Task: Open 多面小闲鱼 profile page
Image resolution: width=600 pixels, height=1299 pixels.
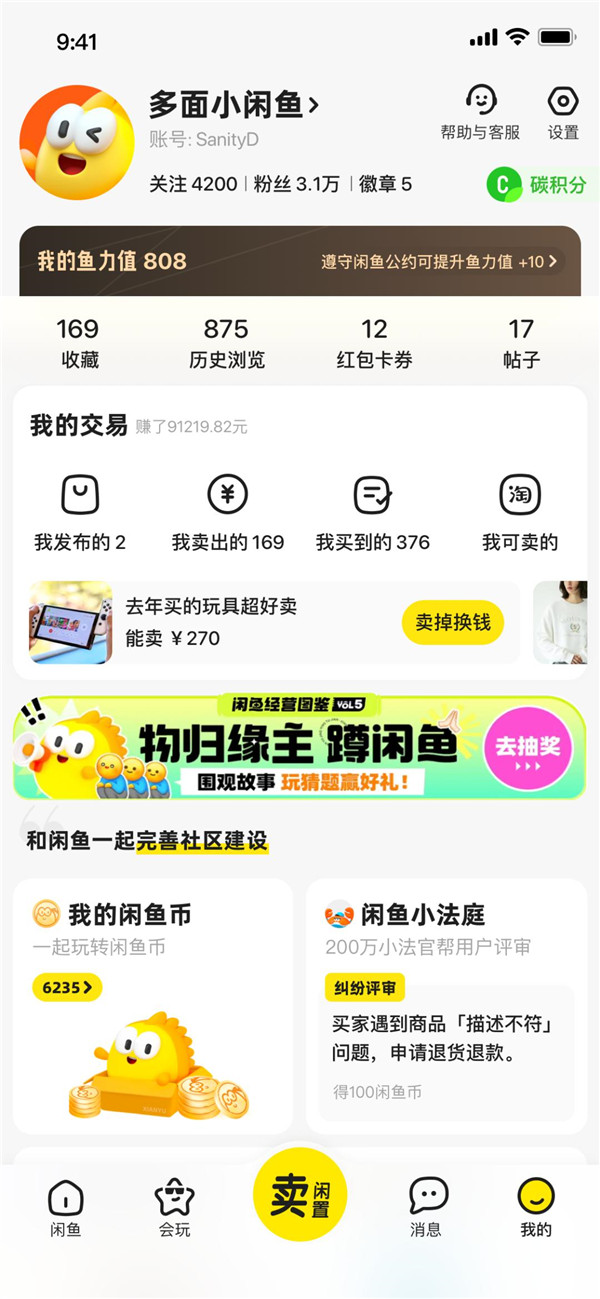Action: coord(234,104)
